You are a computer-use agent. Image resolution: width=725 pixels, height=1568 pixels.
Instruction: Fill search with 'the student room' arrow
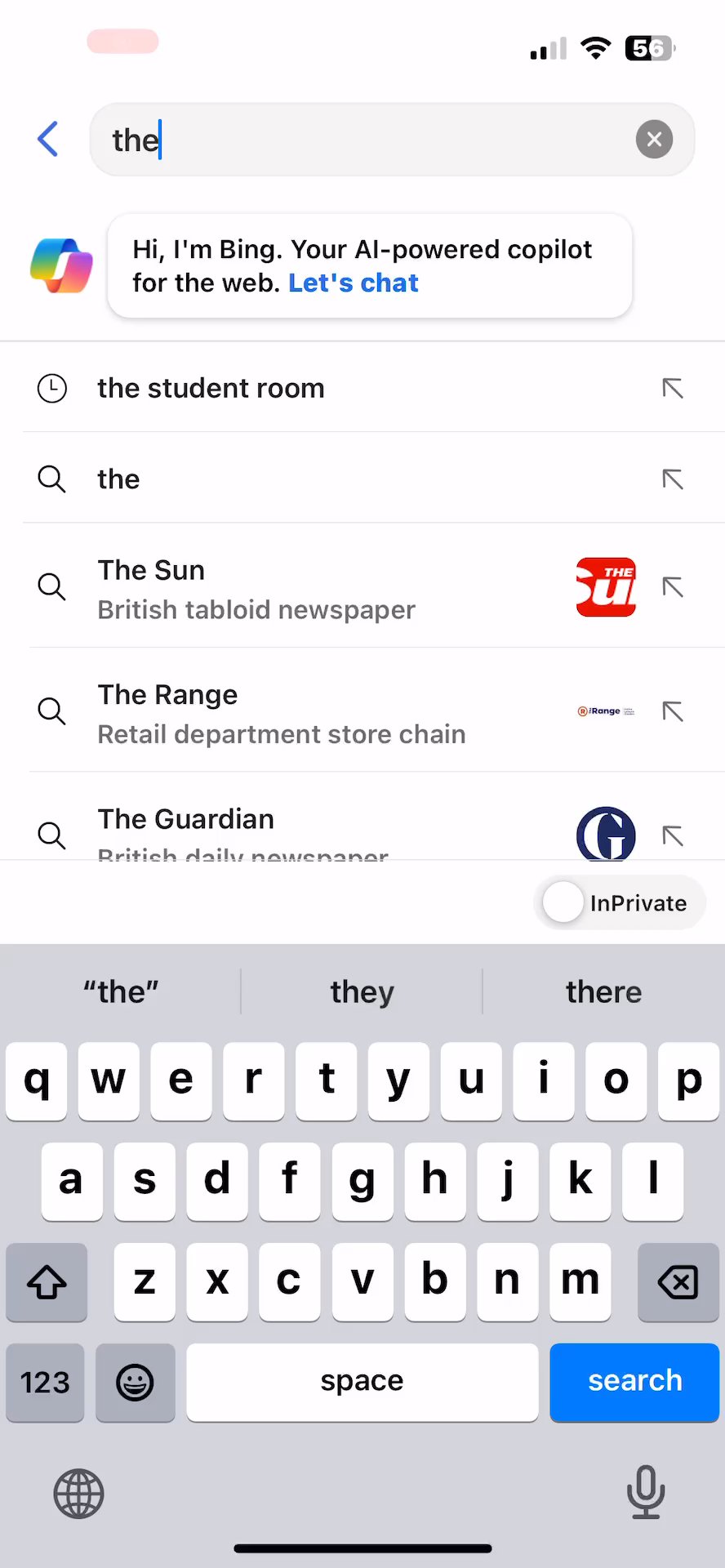(x=672, y=388)
